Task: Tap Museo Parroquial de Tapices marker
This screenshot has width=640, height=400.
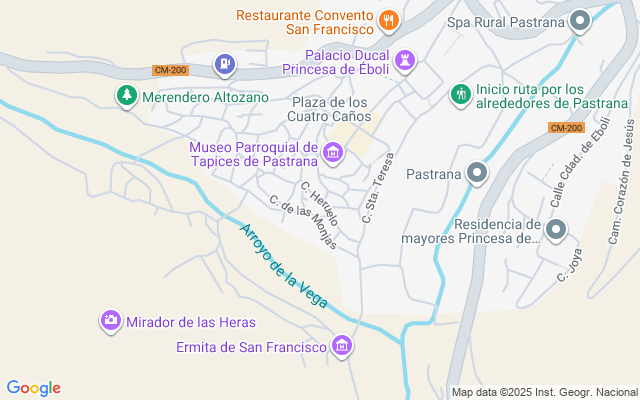Action: [333, 154]
